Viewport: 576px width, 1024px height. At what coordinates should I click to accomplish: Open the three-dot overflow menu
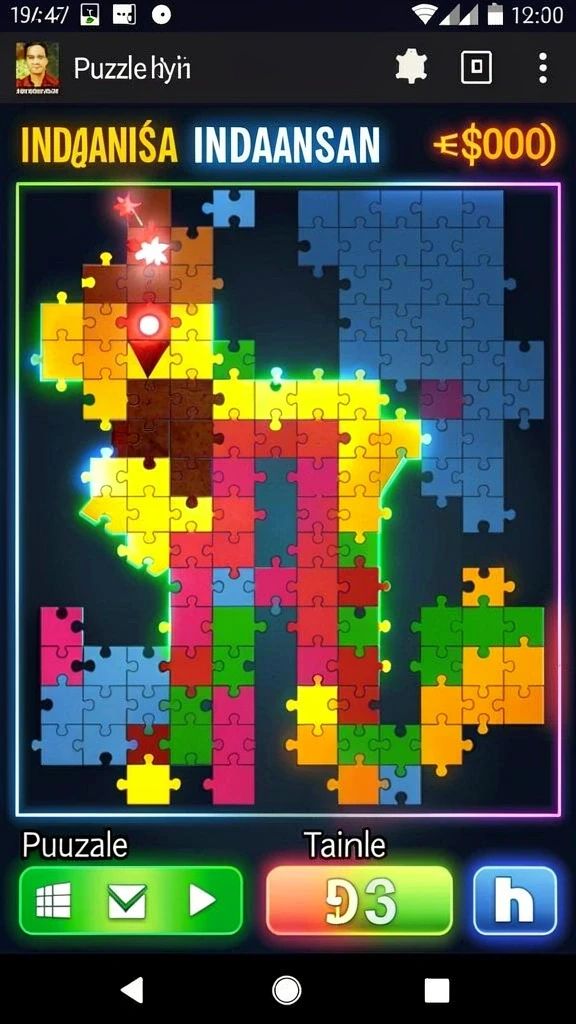(x=543, y=68)
